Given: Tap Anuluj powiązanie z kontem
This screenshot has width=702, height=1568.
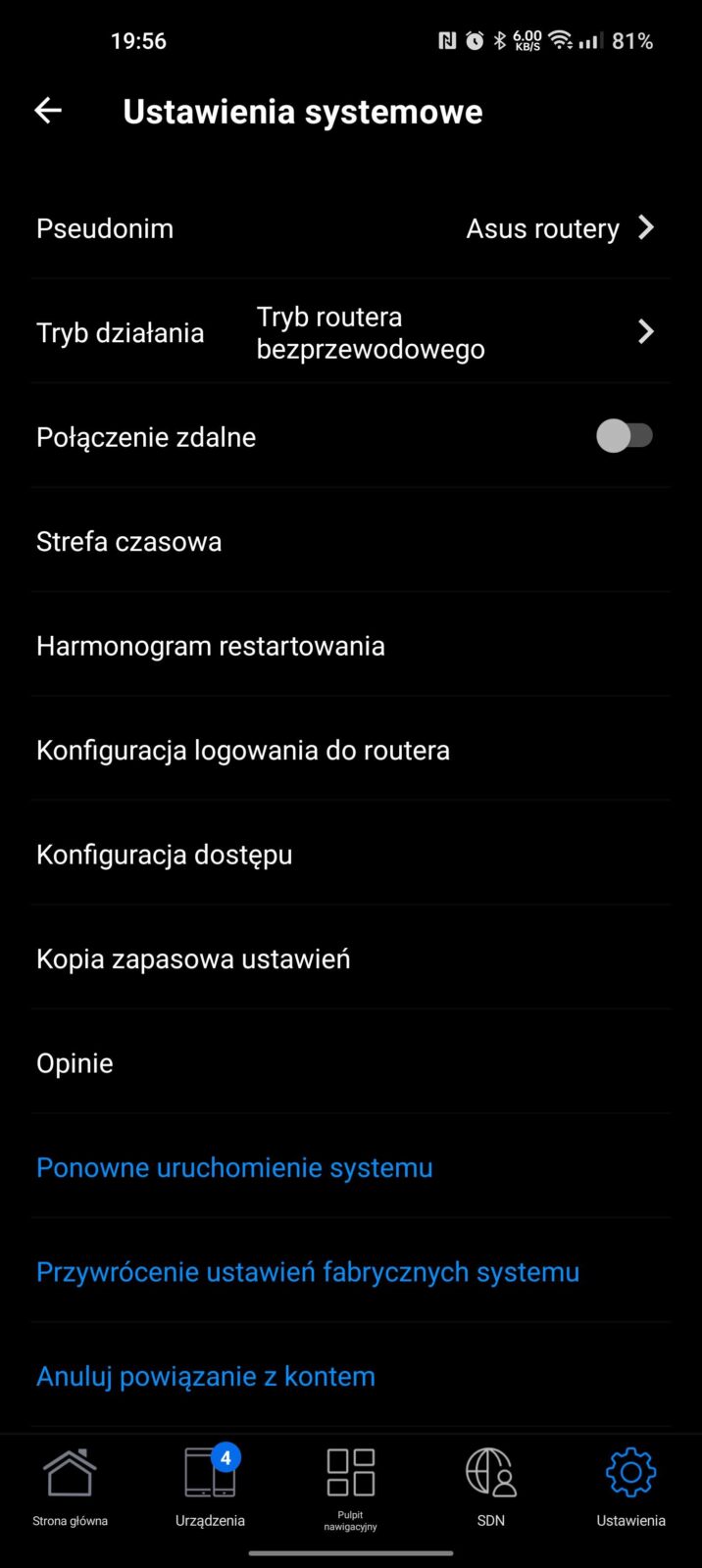Looking at the screenshot, I should pos(206,1376).
